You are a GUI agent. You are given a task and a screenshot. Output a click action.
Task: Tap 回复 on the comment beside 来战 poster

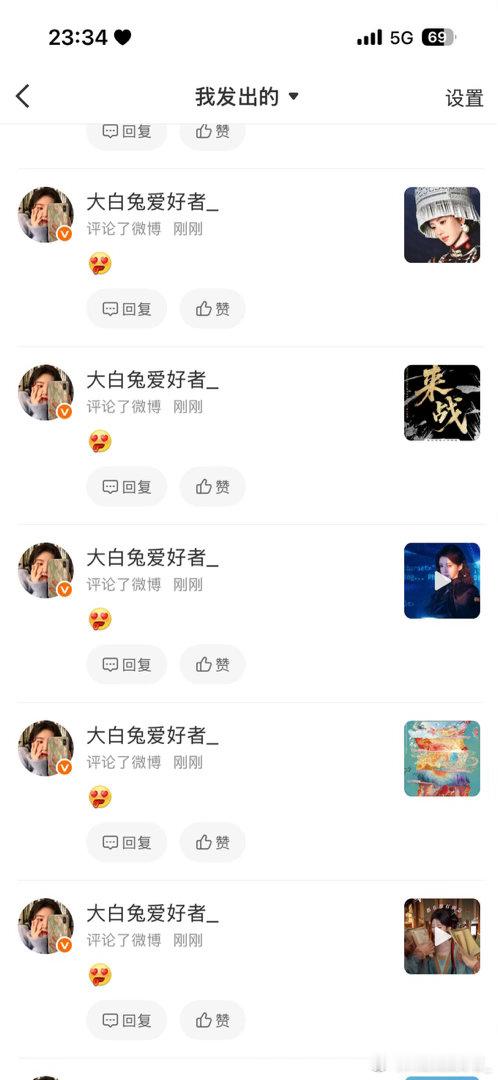pyautogui.click(x=127, y=486)
